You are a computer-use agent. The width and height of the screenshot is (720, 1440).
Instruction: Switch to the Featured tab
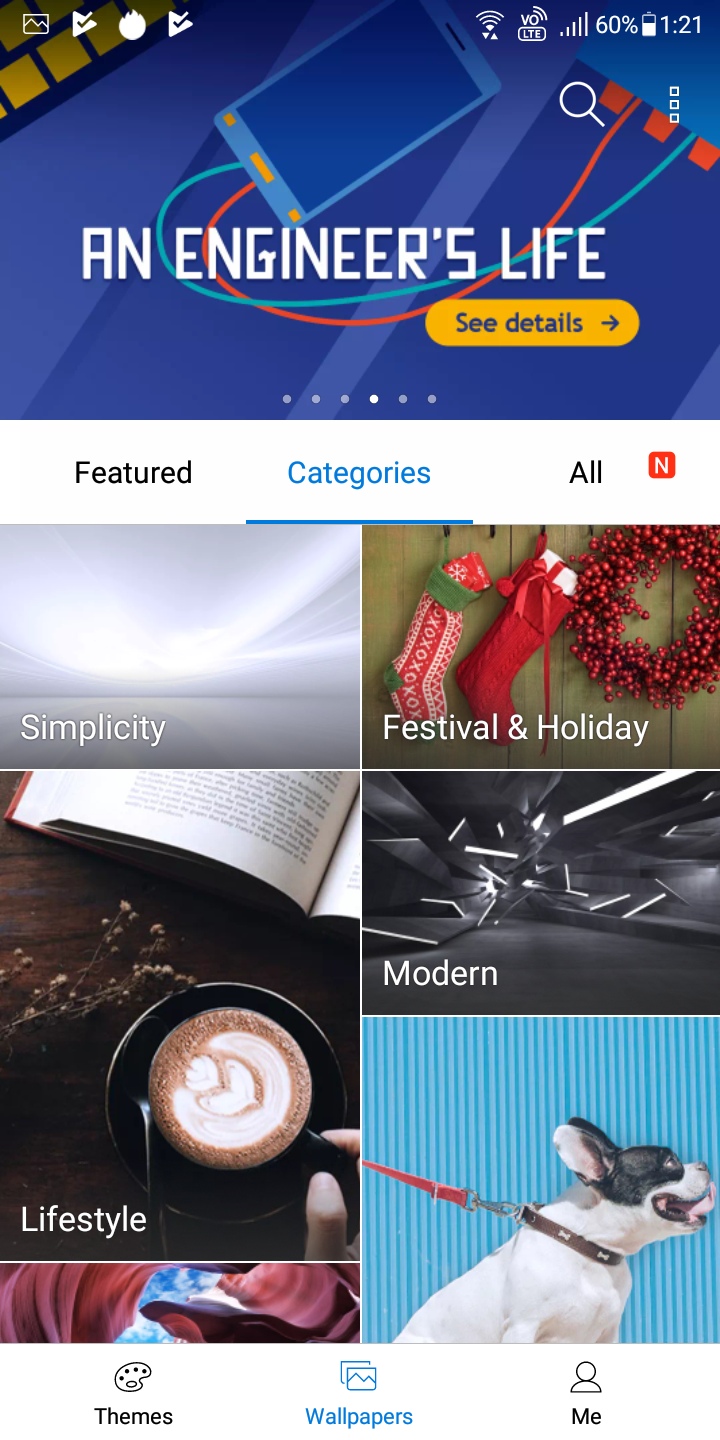coord(133,473)
